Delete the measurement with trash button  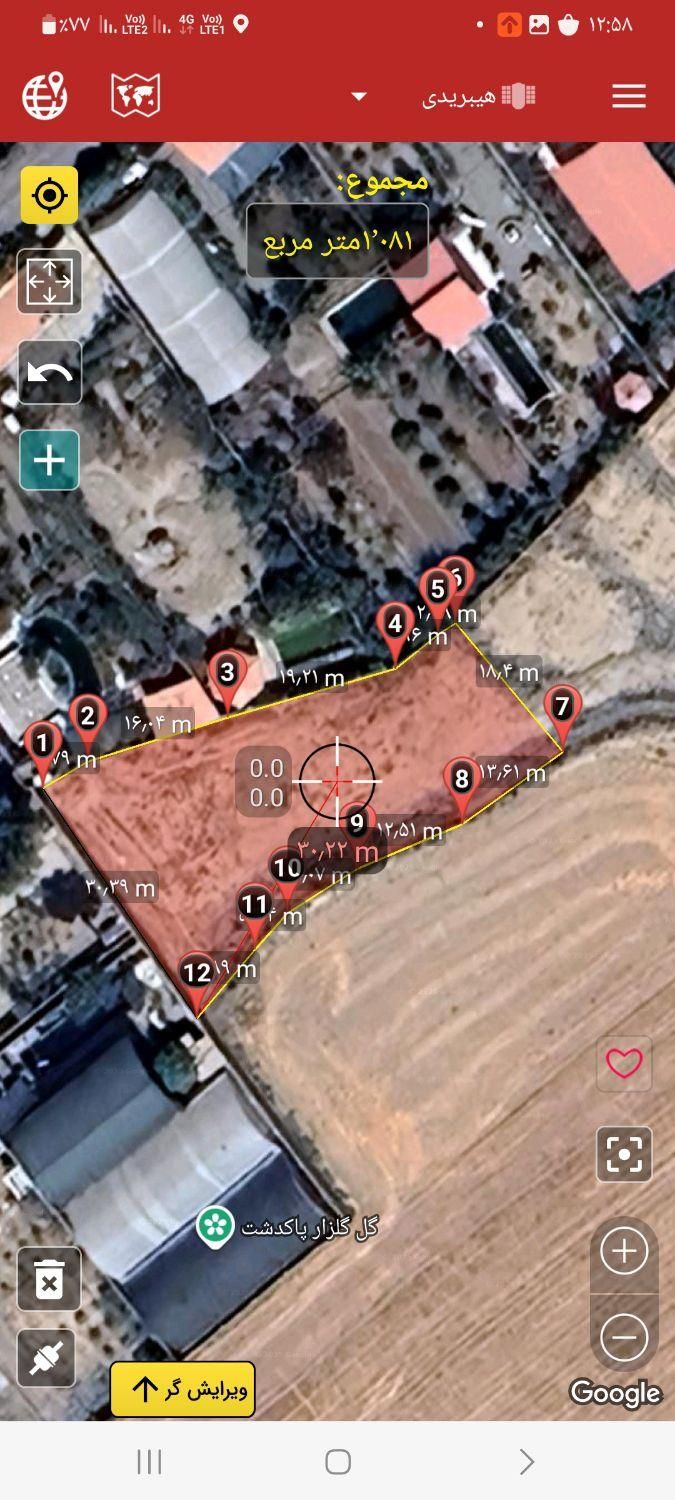(x=49, y=1278)
